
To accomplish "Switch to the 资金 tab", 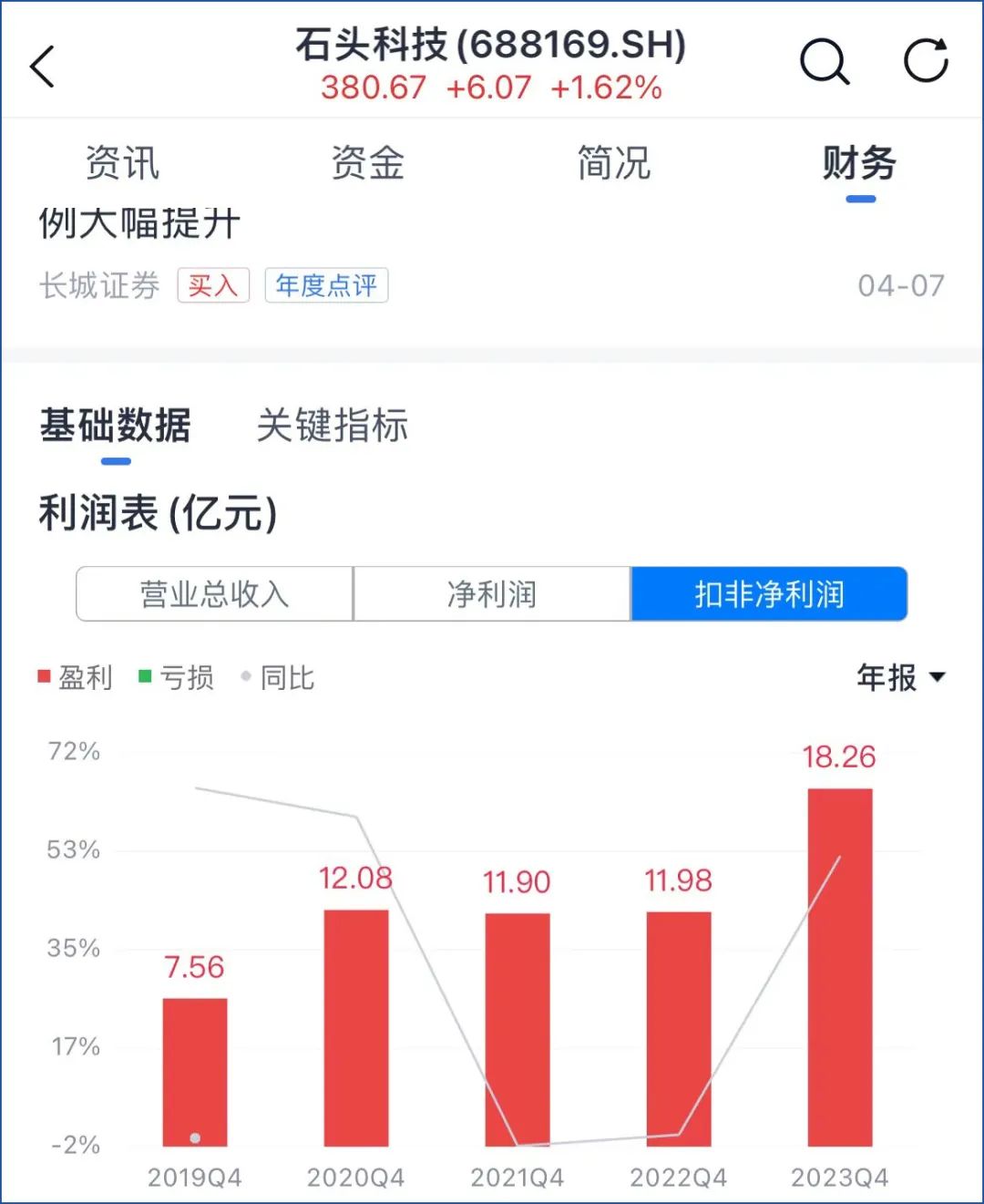I will point(366,164).
